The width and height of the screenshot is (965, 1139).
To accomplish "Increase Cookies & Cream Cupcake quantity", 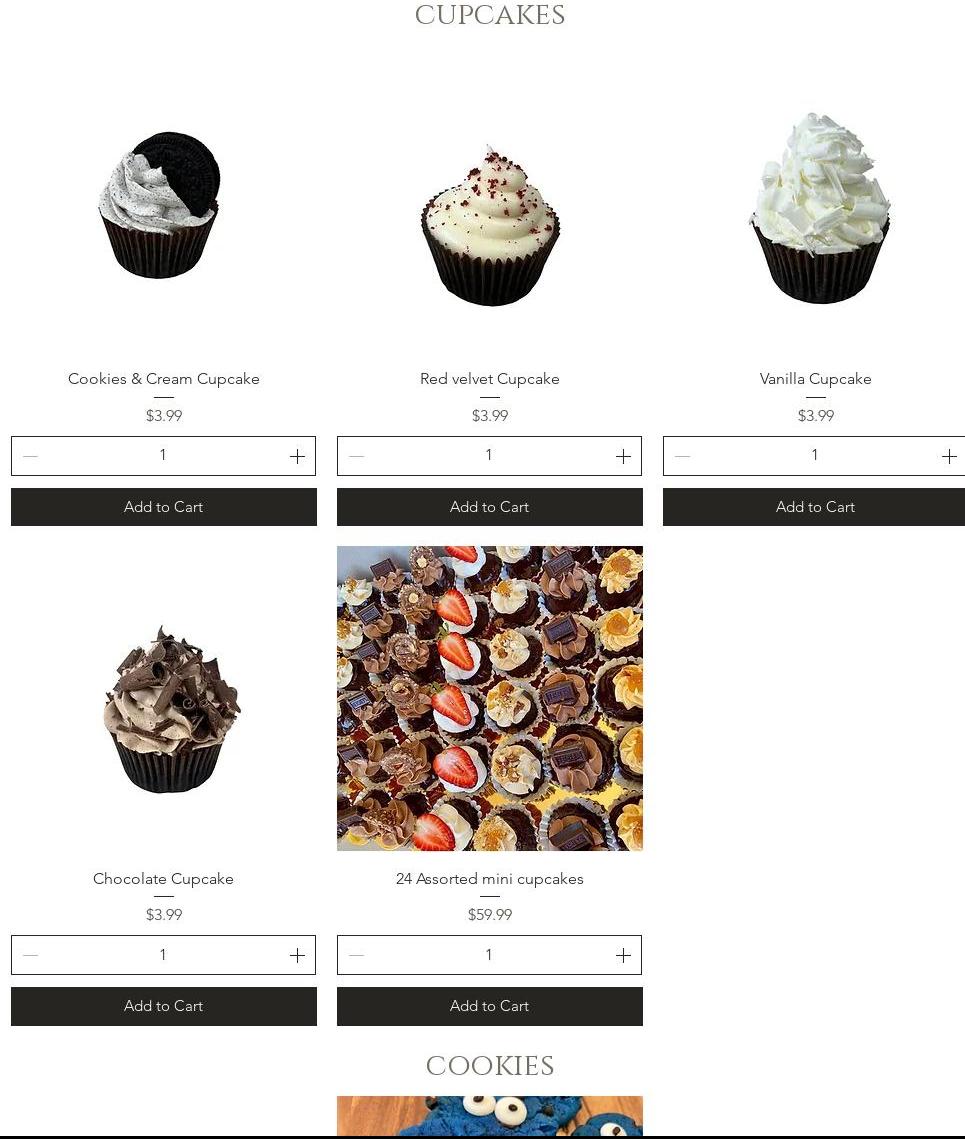I will [x=297, y=456].
